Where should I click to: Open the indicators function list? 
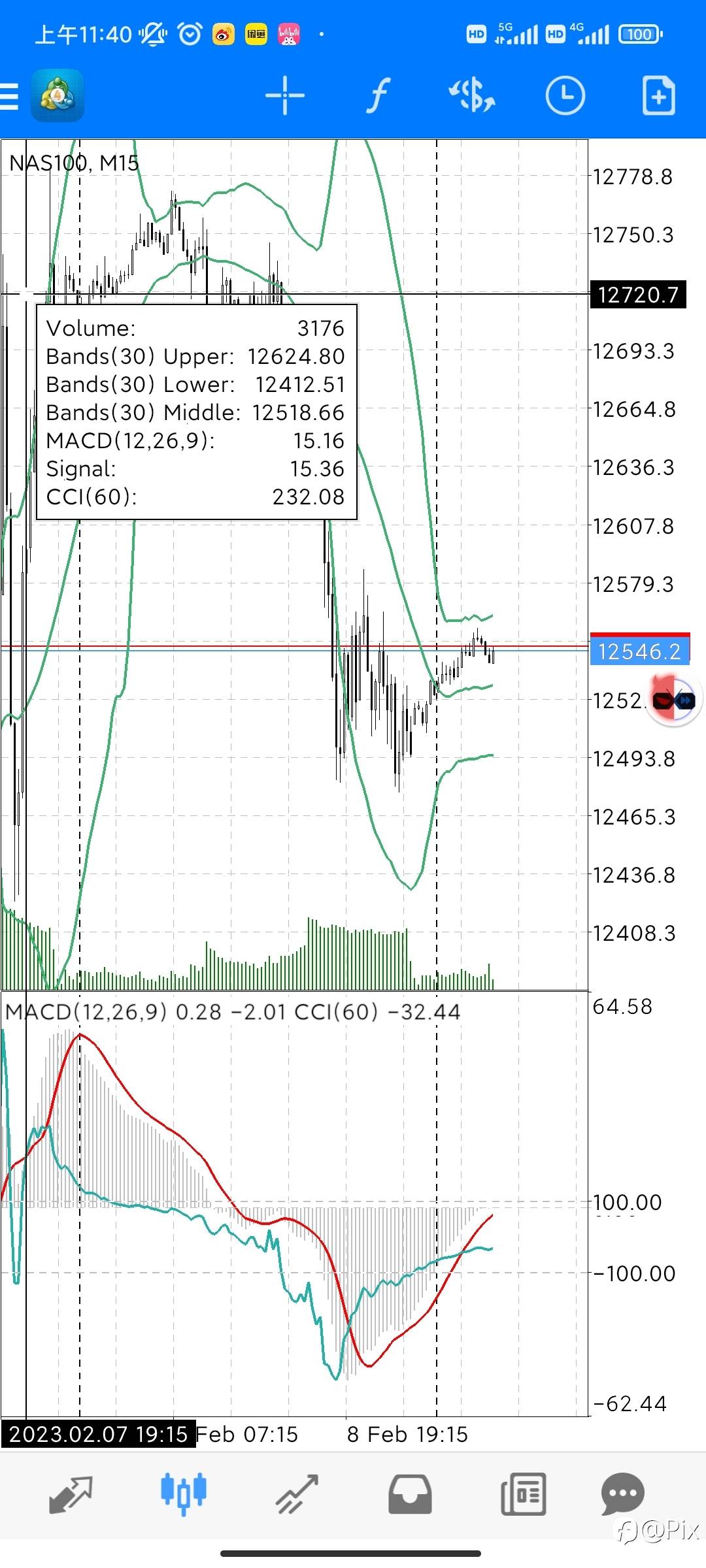378,96
